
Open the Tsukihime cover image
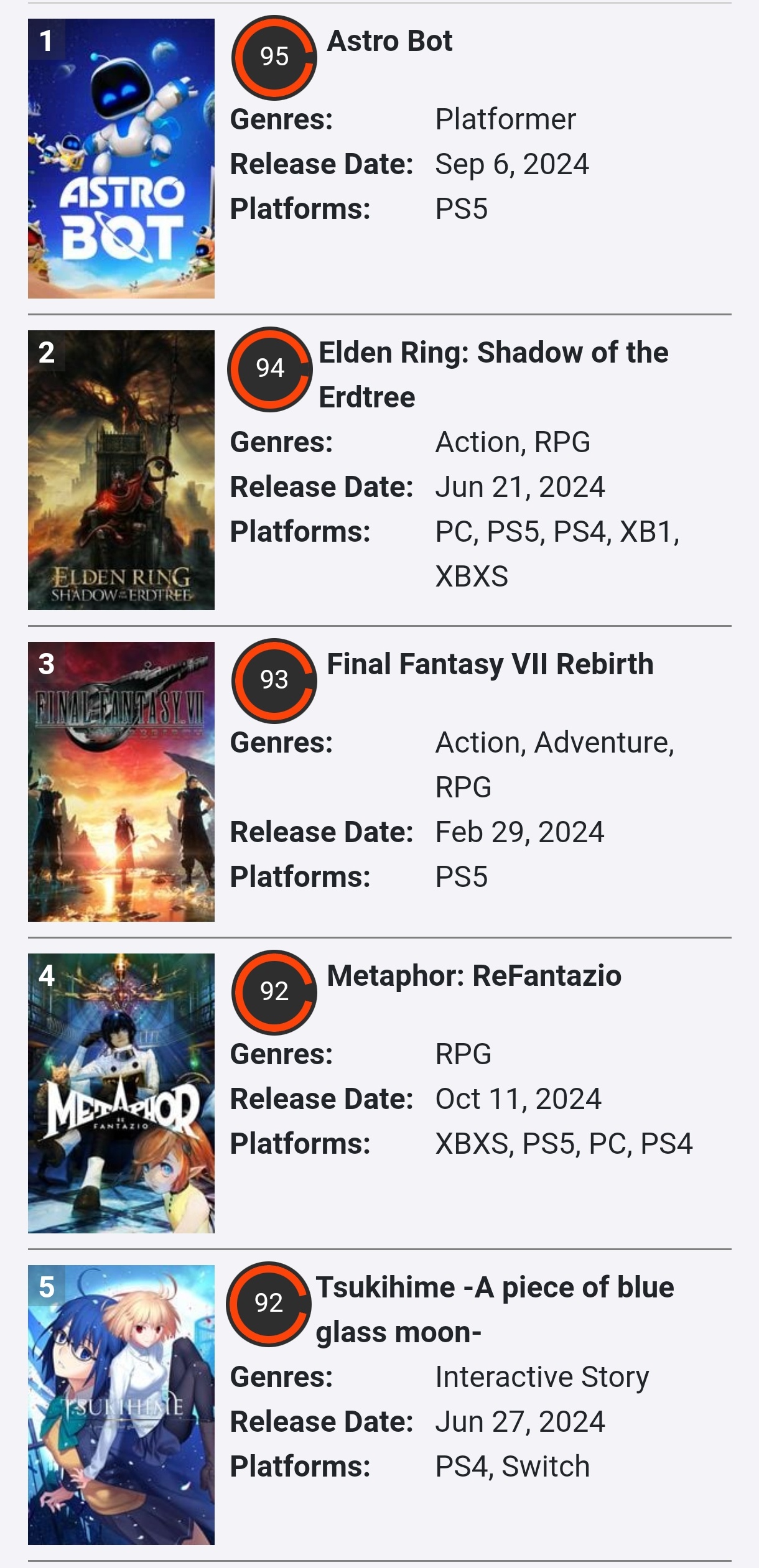pos(121,1405)
